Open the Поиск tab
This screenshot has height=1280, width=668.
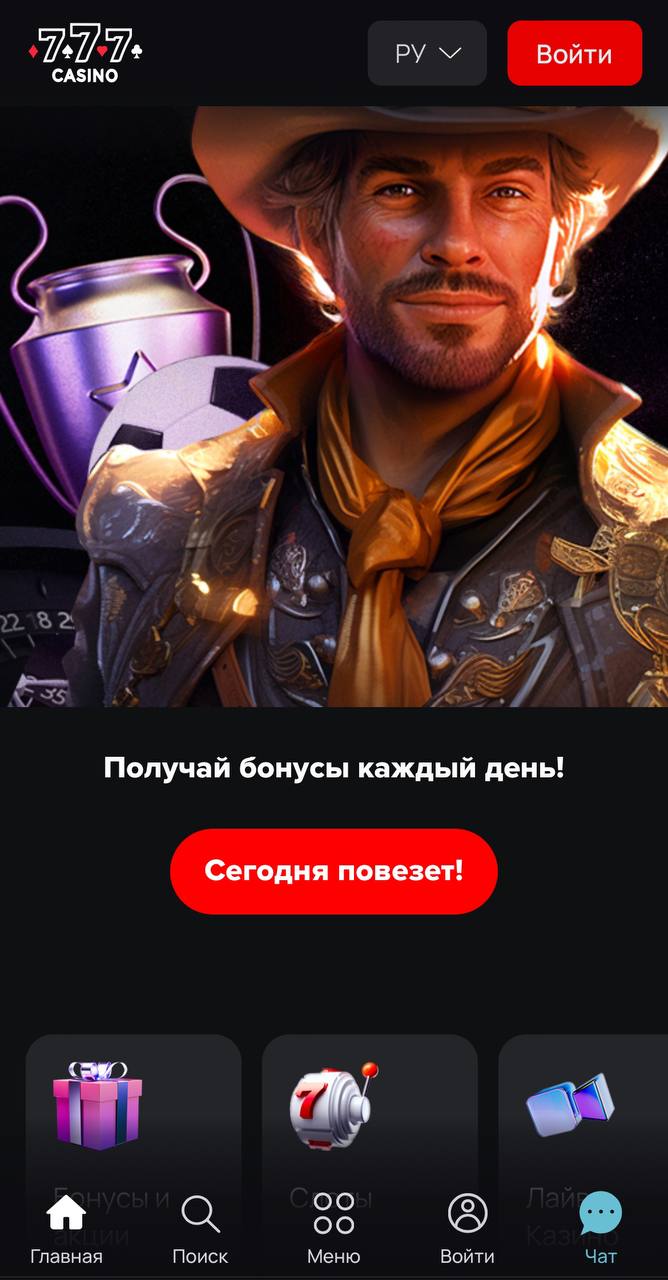click(x=200, y=1230)
